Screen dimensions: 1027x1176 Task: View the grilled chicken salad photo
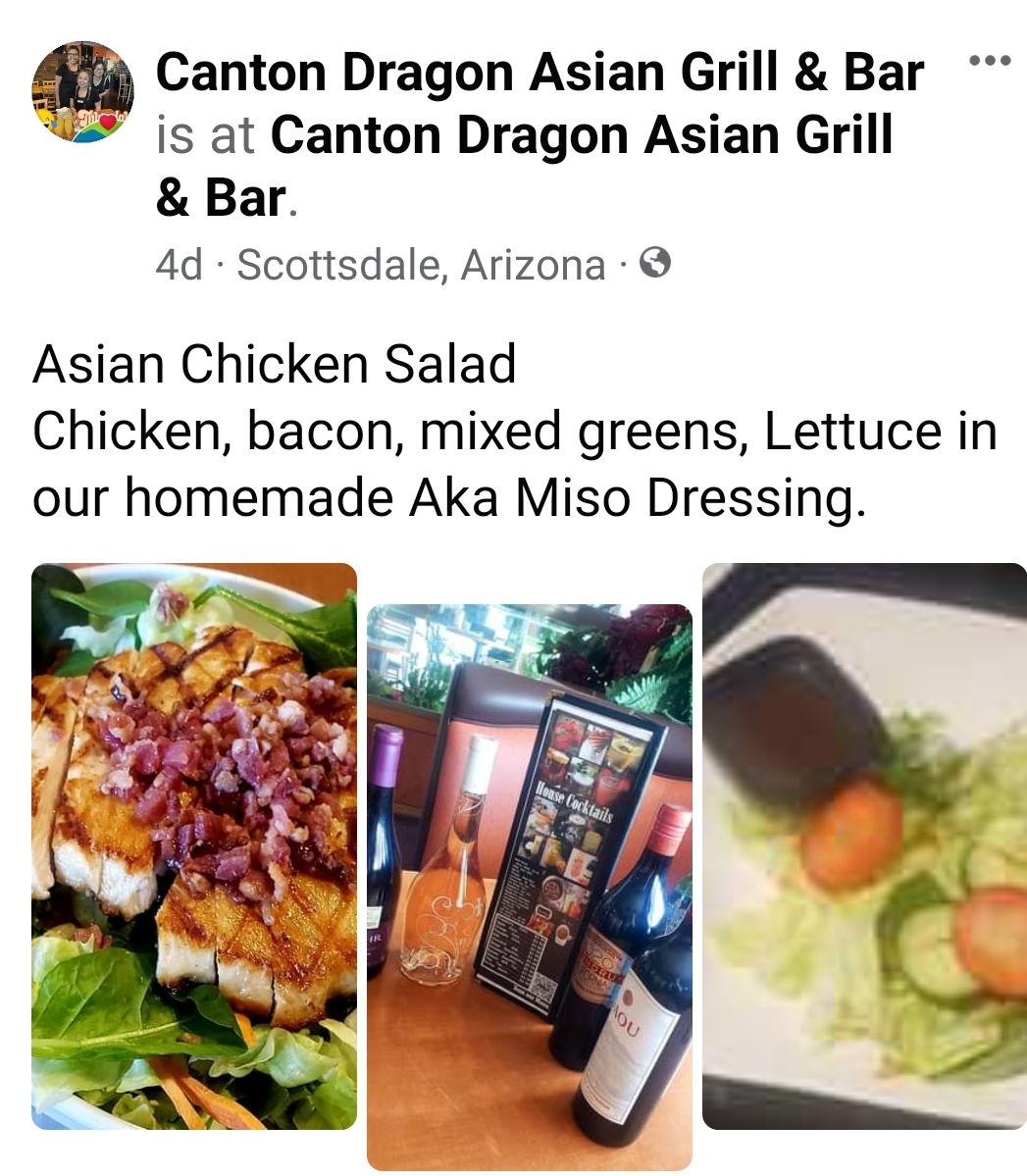coord(194,845)
